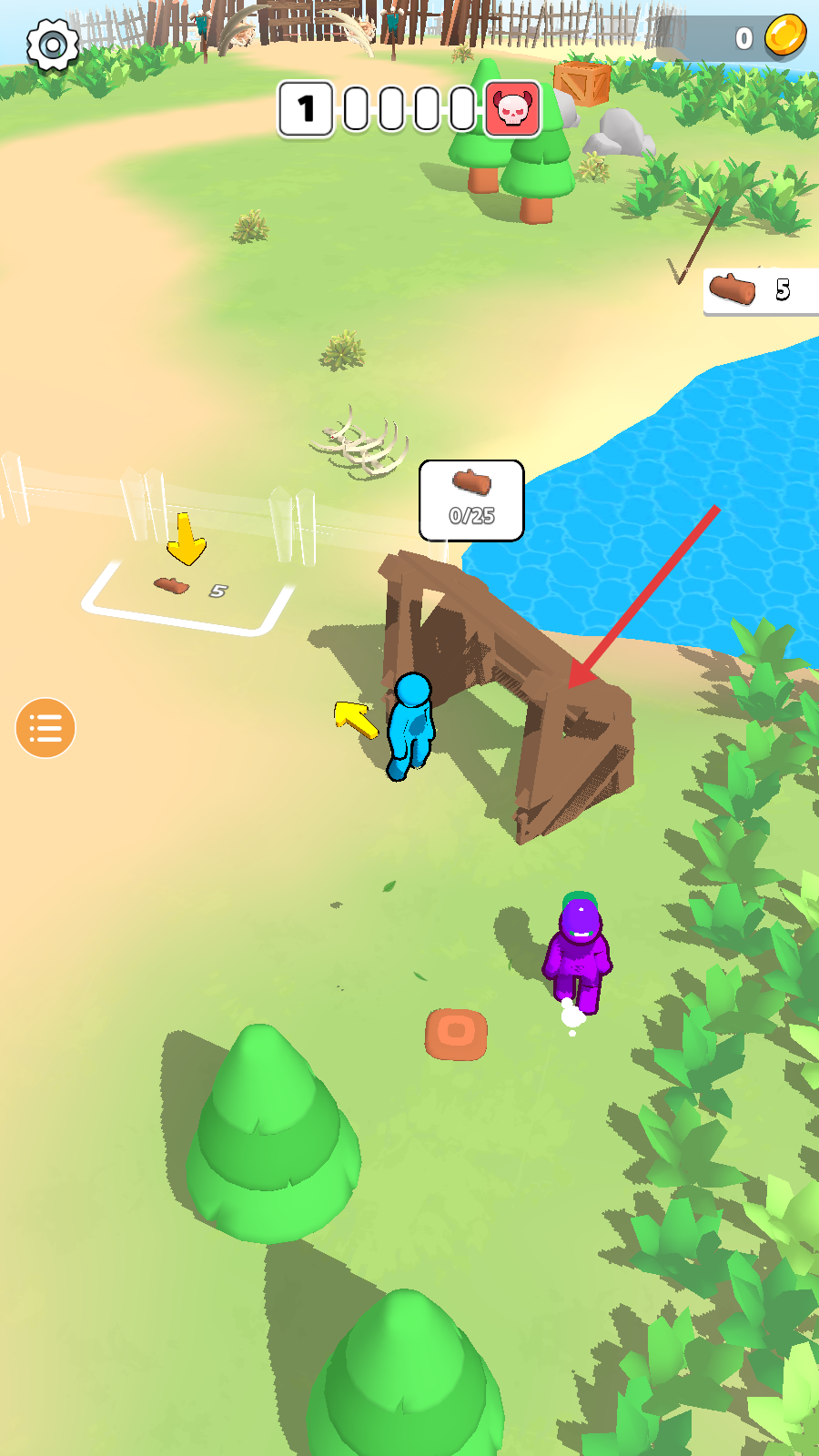Viewport: 819px width, 1456px height.
Task: Open the settings gear icon
Action: point(53,45)
